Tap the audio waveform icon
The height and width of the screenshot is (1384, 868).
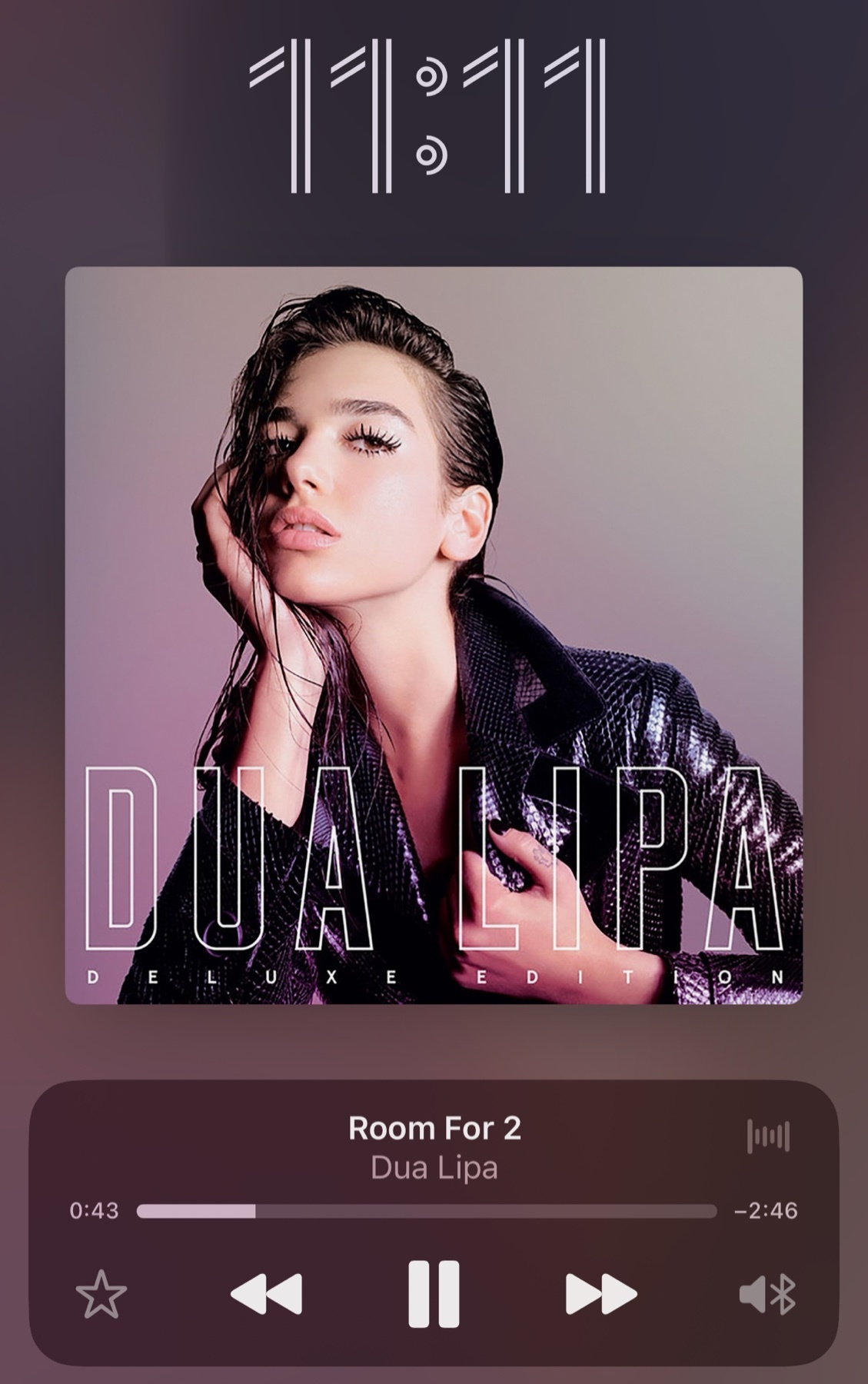click(768, 1136)
